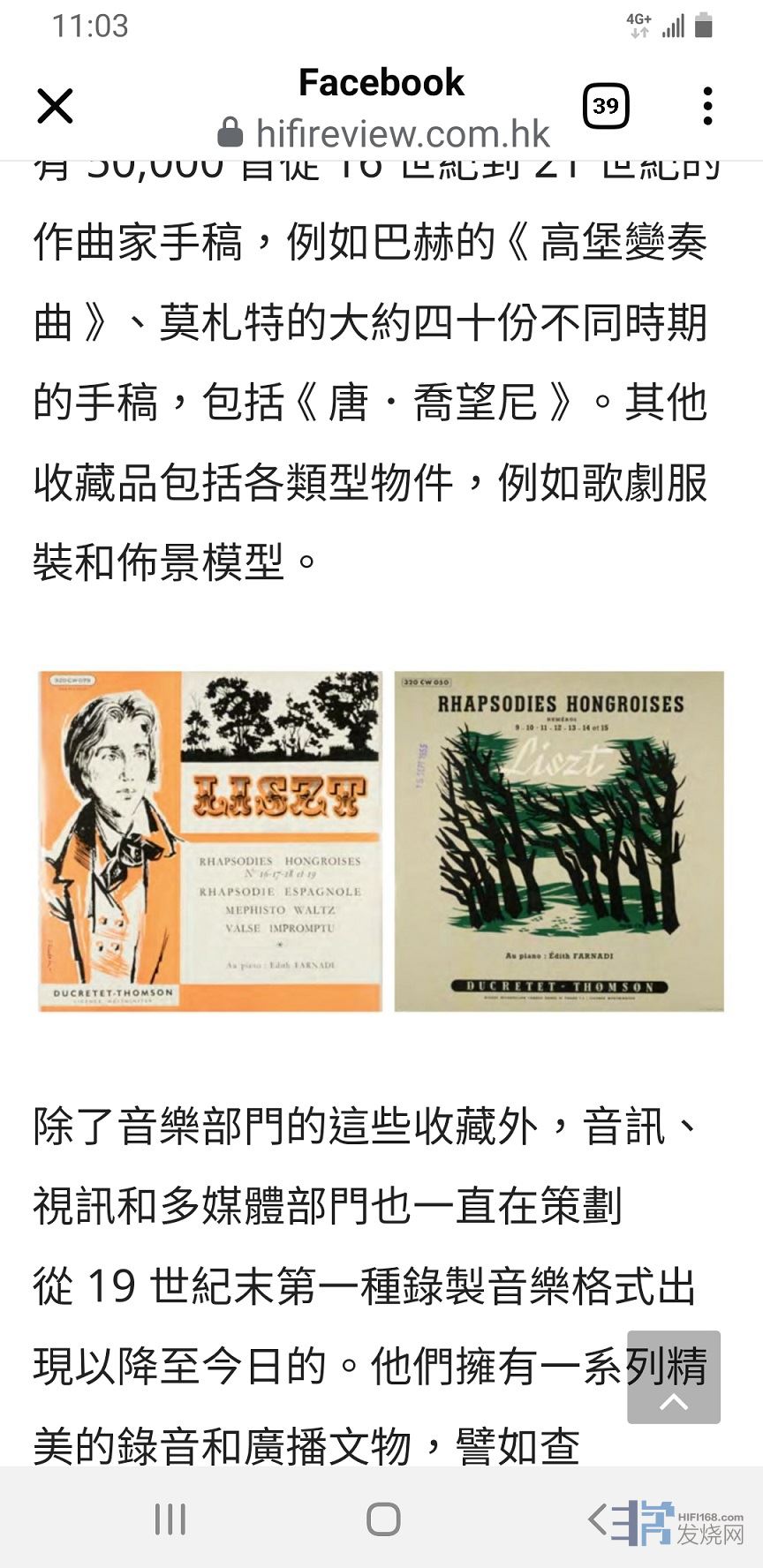The image size is (763, 1568).
Task: Open the tab switcher showing 39
Action: [606, 107]
